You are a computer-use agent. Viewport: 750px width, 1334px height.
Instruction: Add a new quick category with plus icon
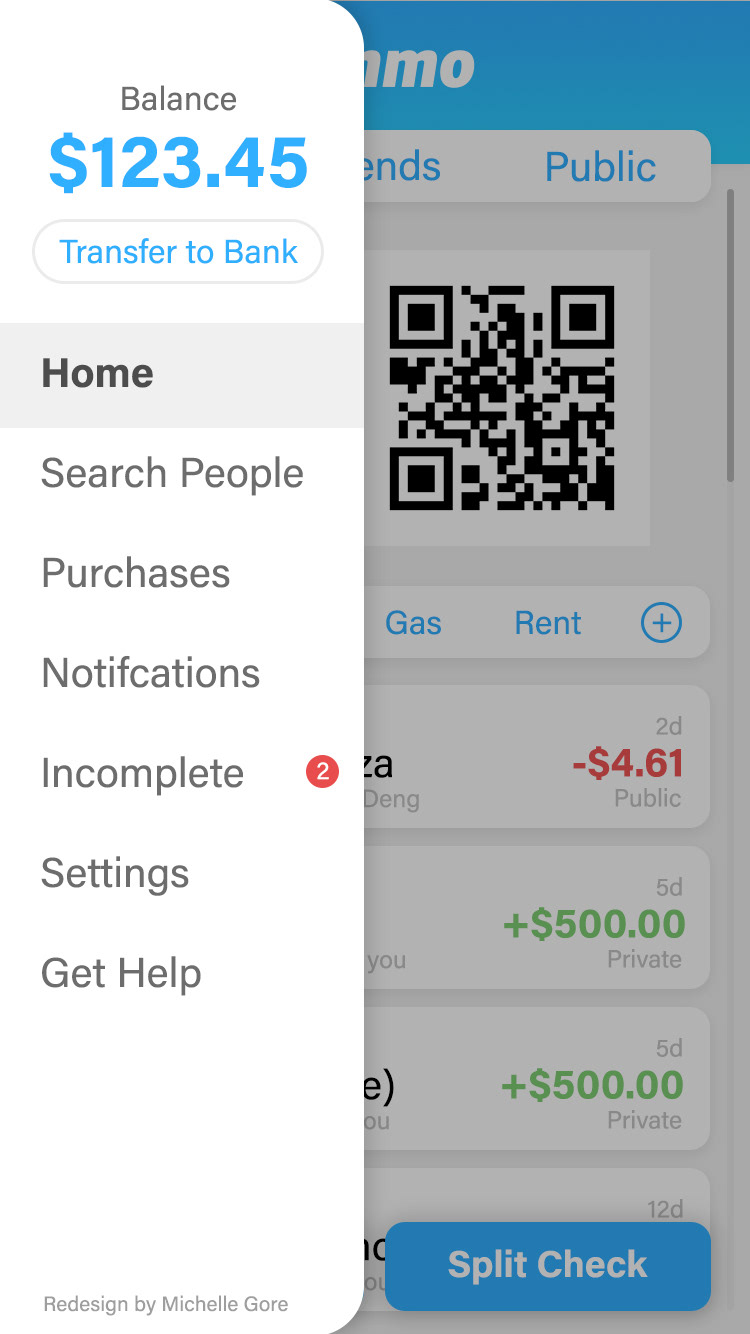click(x=661, y=623)
